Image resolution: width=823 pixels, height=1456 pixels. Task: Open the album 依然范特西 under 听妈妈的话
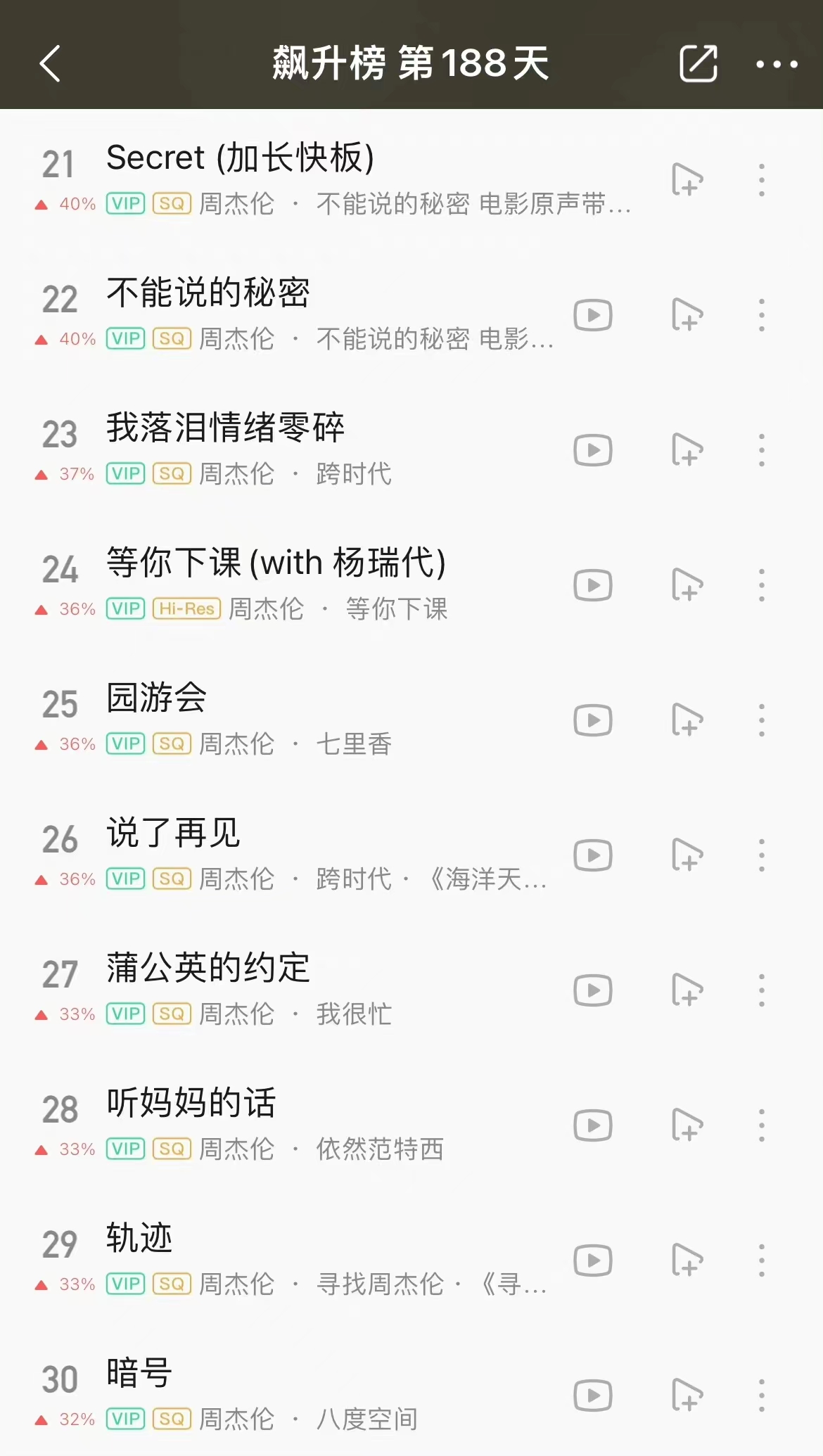point(378,1148)
